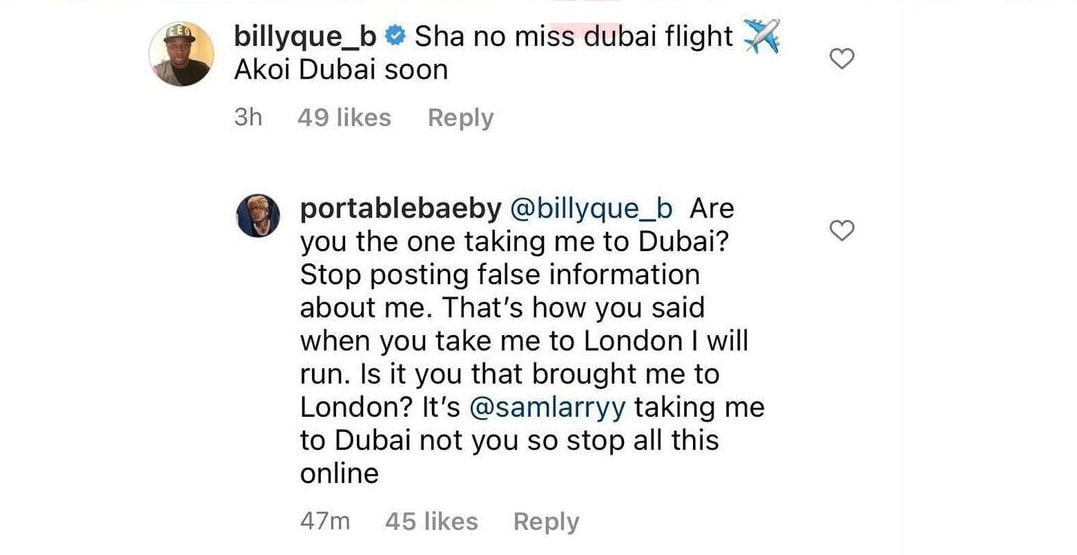The image size is (1077, 555).
Task: Reply to portablebaeby's comment
Action: (x=546, y=521)
